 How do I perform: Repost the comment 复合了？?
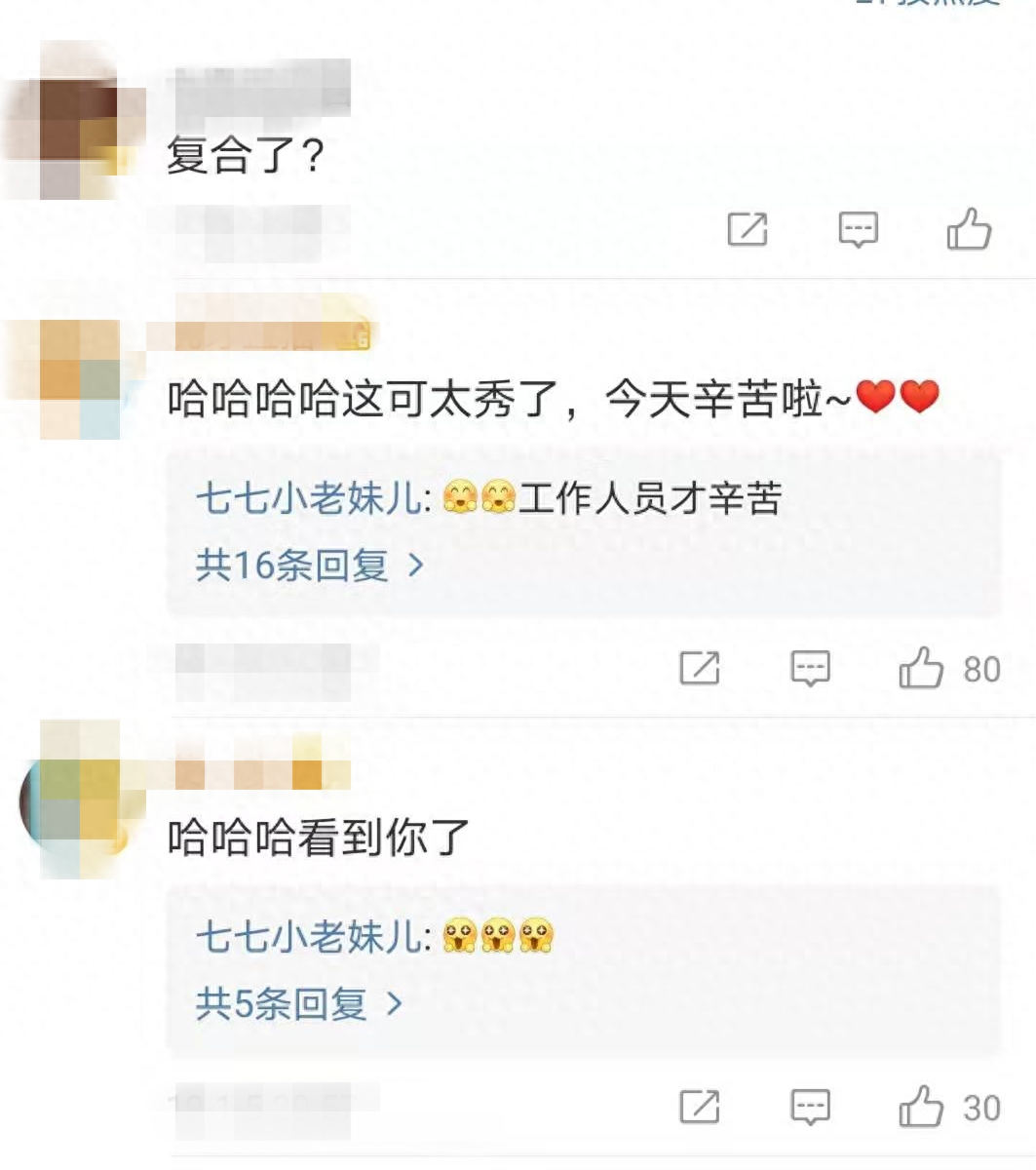(748, 229)
